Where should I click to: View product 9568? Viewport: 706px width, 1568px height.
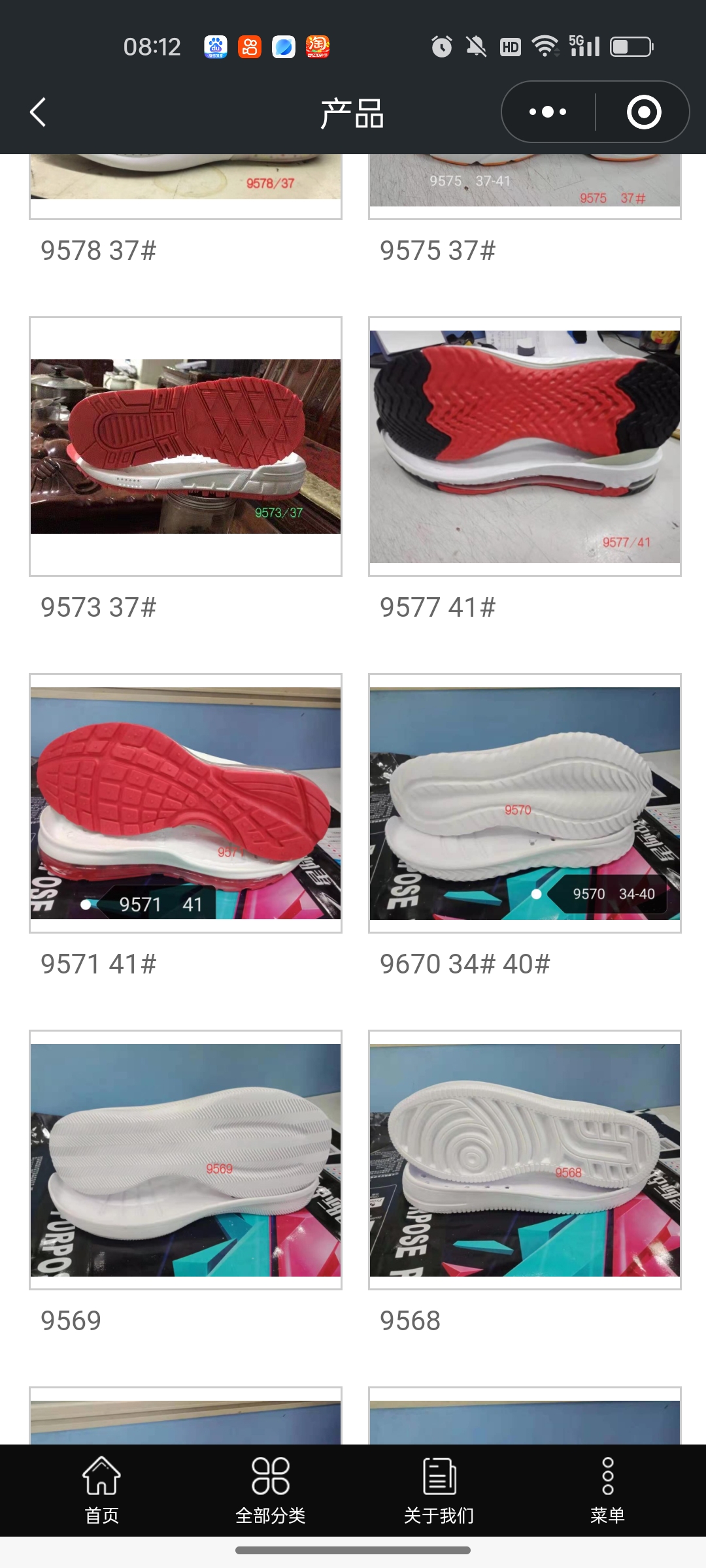click(x=524, y=1160)
